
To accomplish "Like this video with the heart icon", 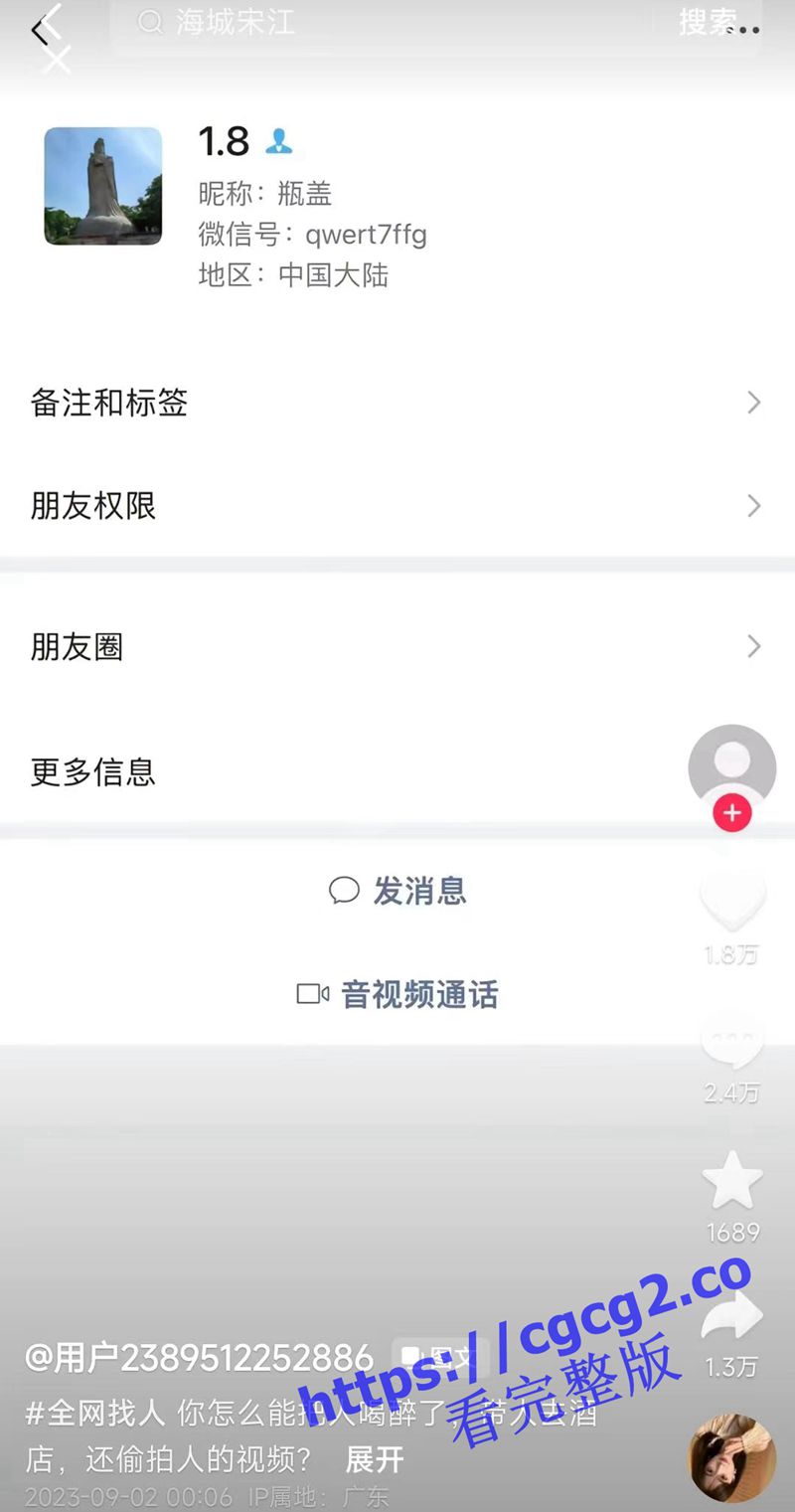I will (732, 901).
